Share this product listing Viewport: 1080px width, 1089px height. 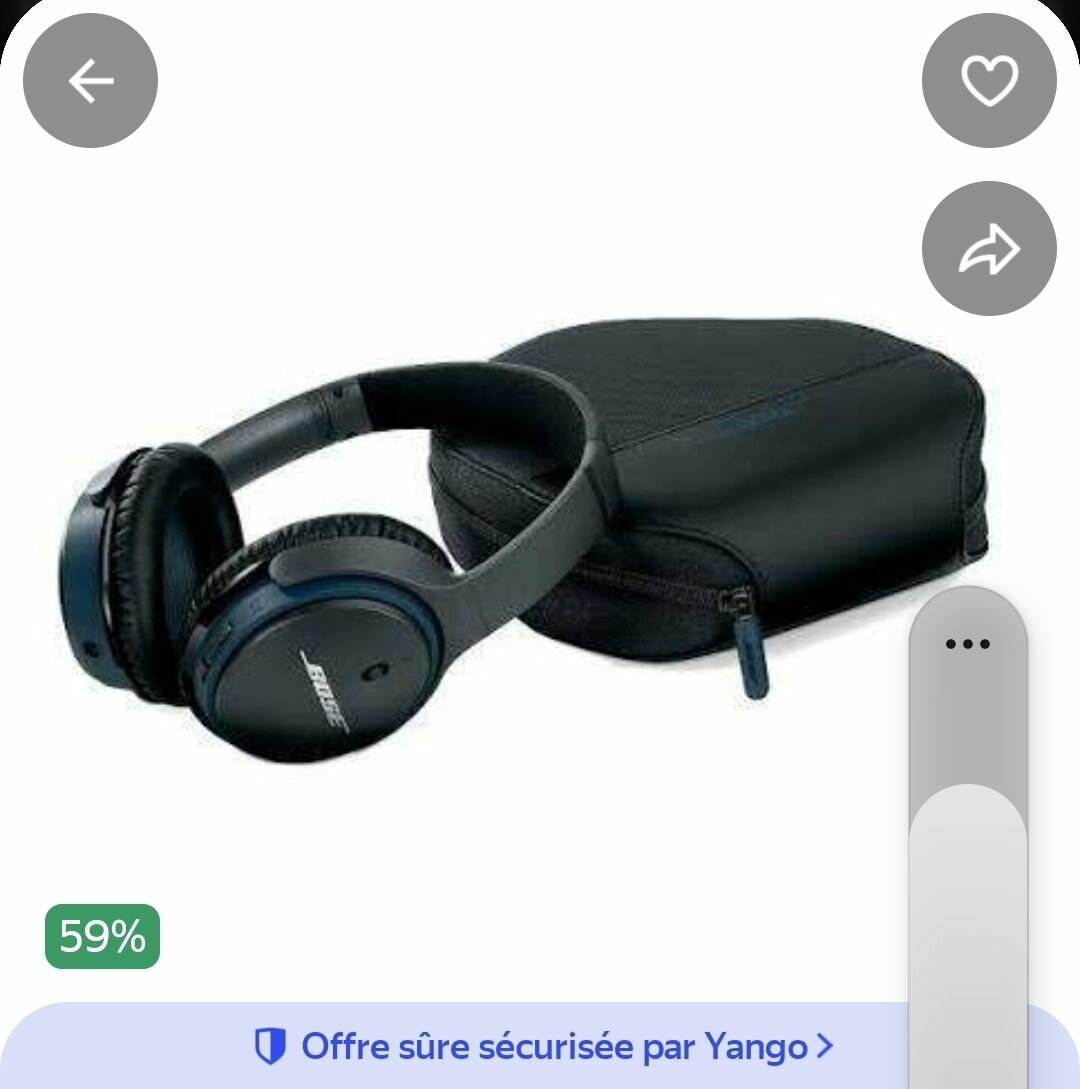(x=989, y=249)
